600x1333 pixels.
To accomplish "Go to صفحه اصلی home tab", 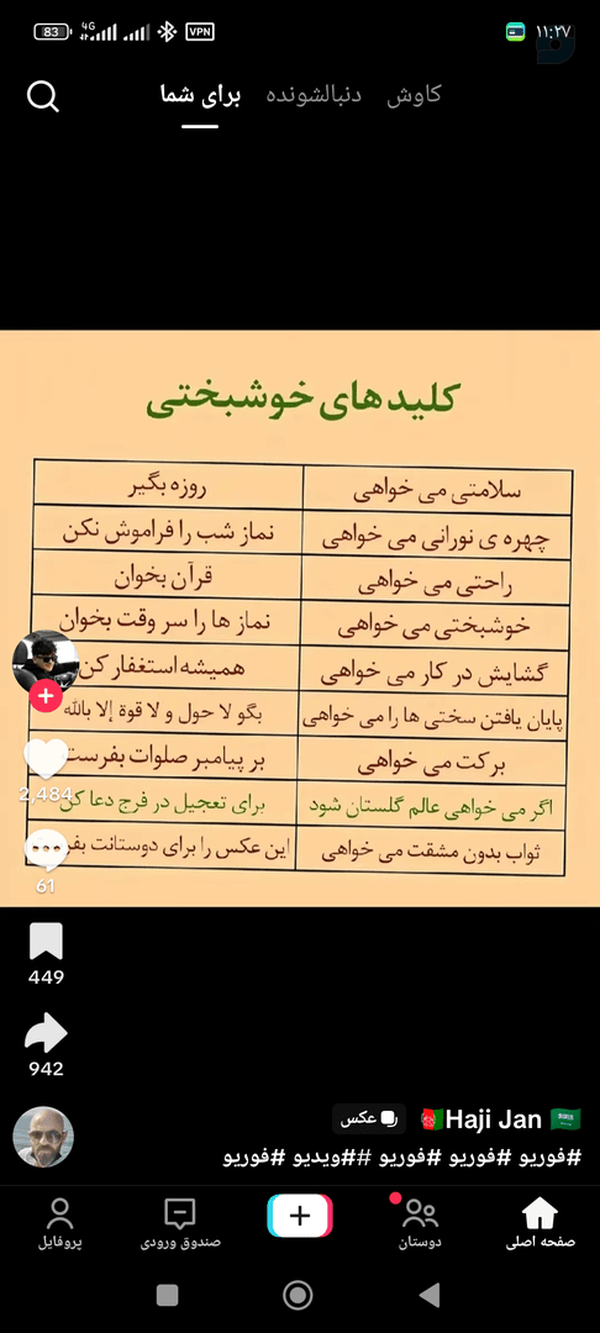I will [540, 1224].
